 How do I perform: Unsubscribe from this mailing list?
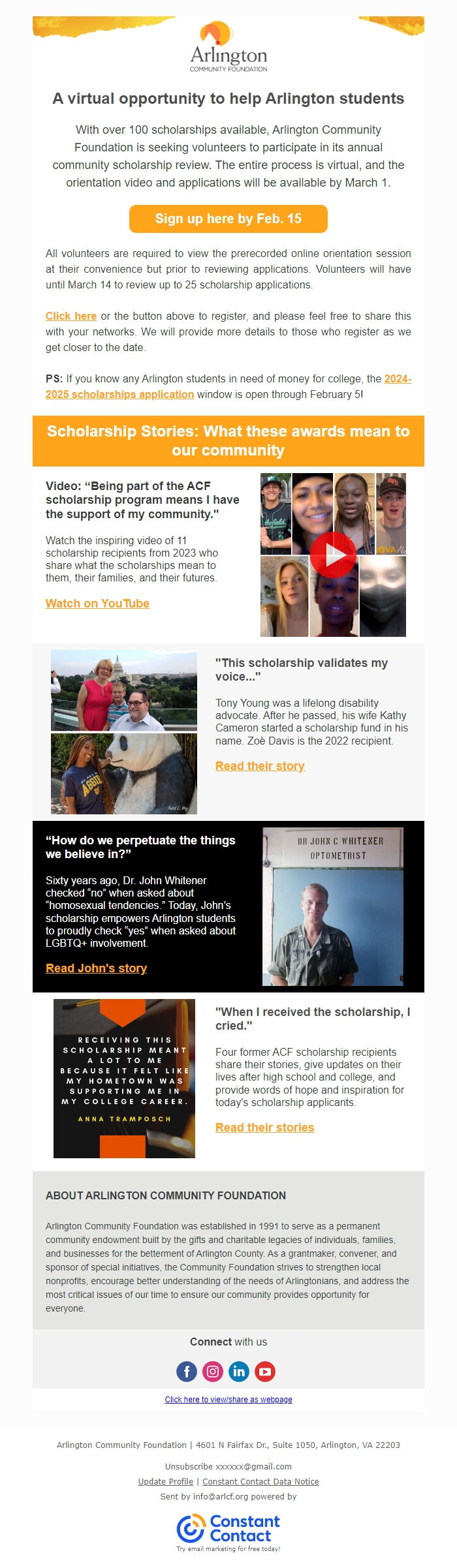(189, 1466)
